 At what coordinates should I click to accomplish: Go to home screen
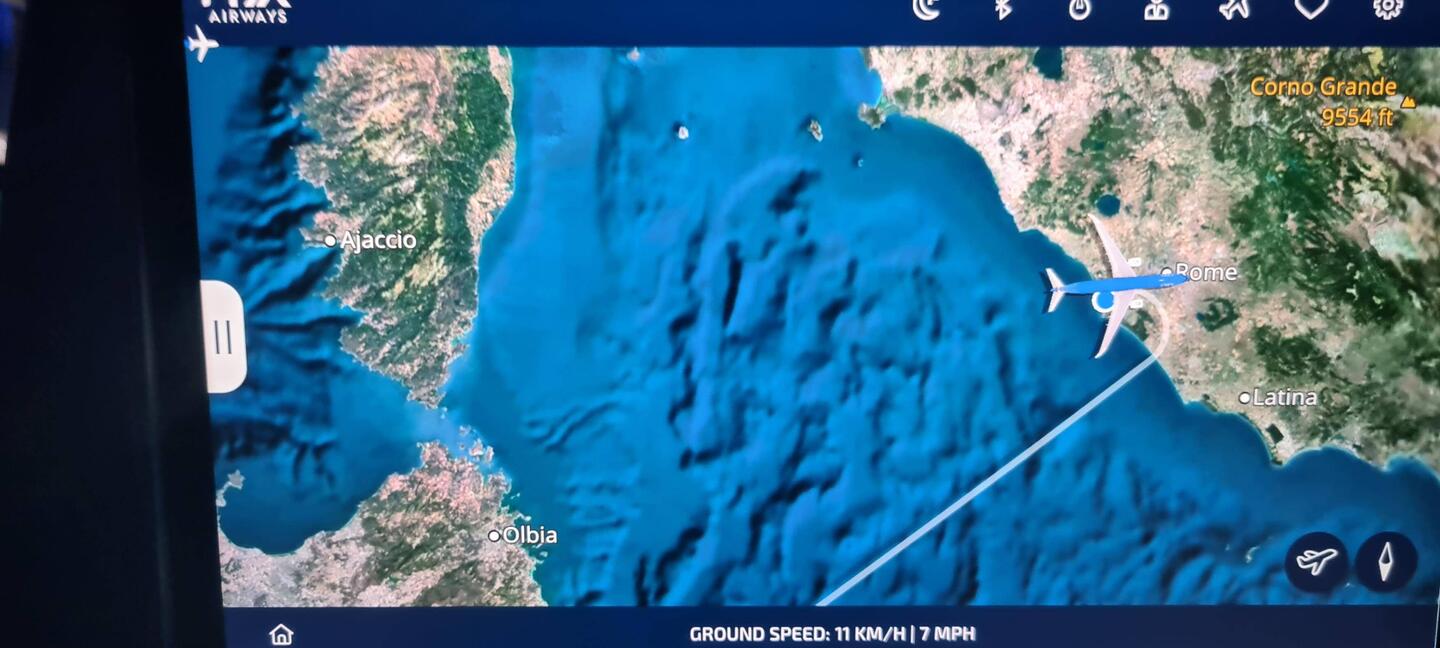pyautogui.click(x=281, y=634)
